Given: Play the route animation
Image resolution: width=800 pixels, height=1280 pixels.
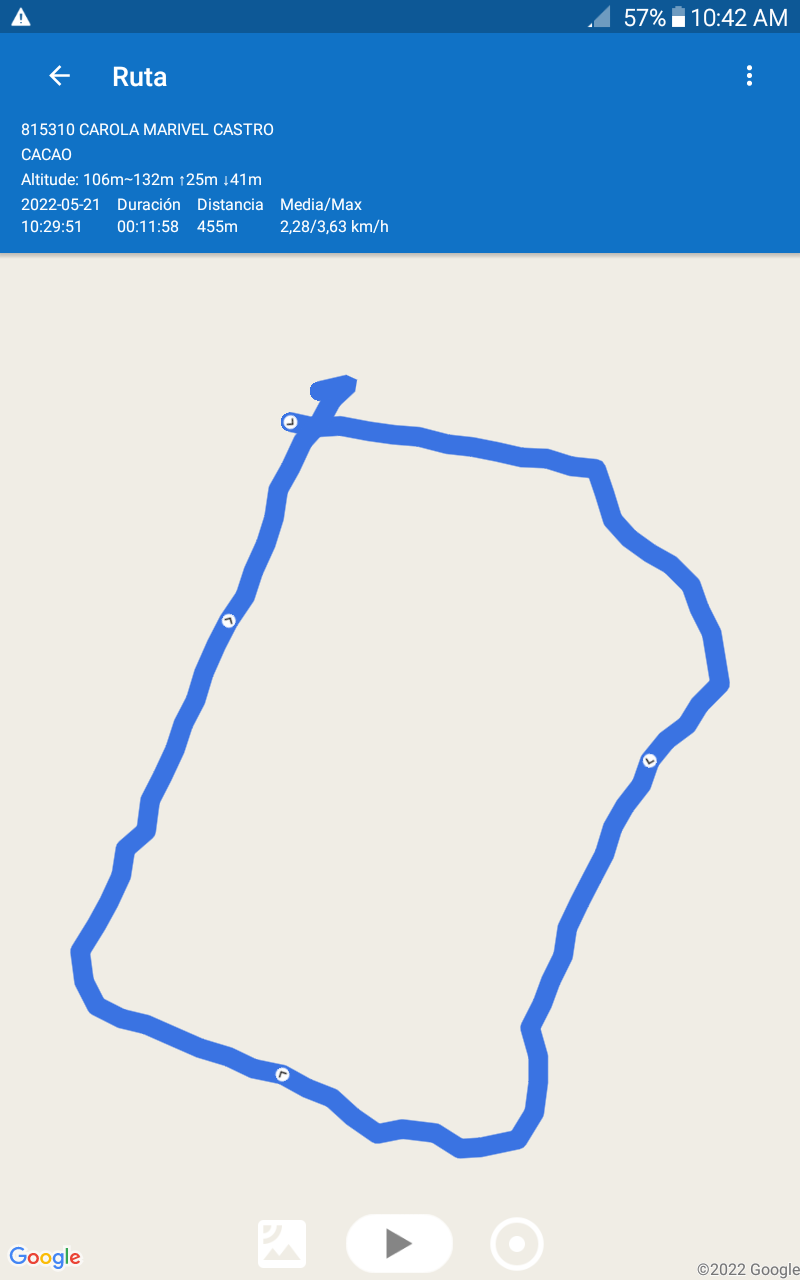Looking at the screenshot, I should [x=399, y=1243].
